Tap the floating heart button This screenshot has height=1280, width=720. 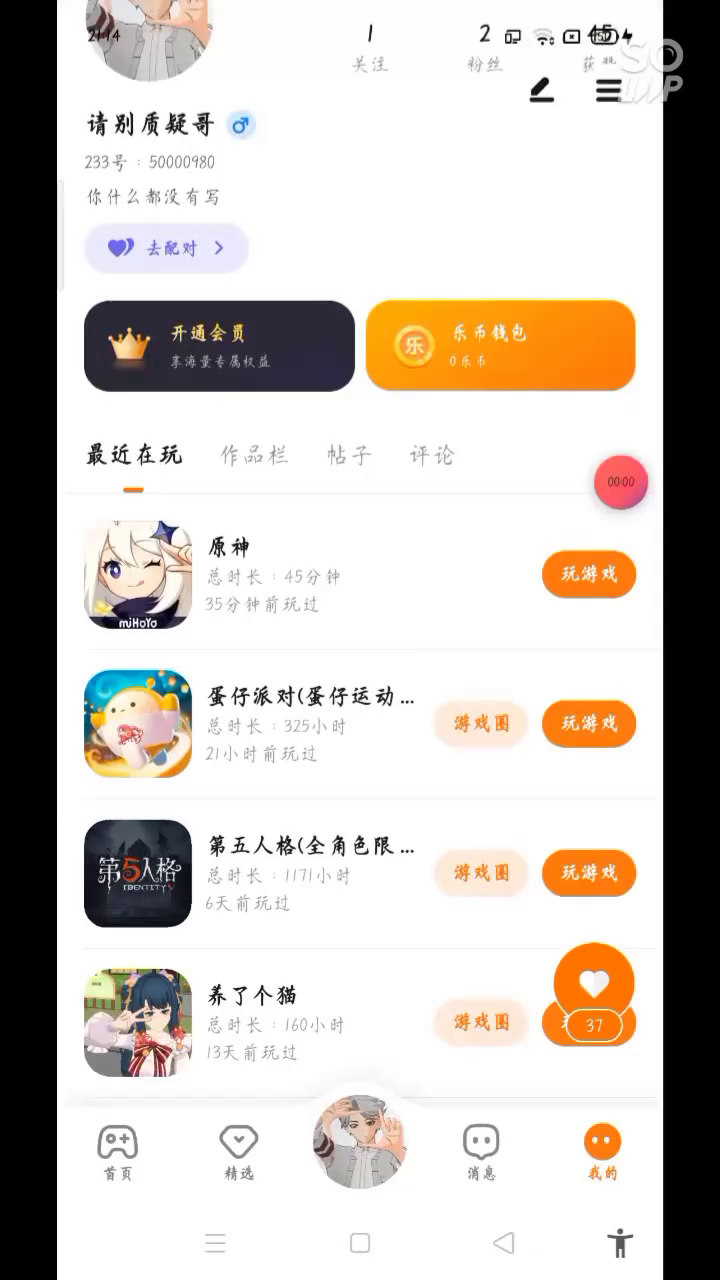click(x=594, y=984)
